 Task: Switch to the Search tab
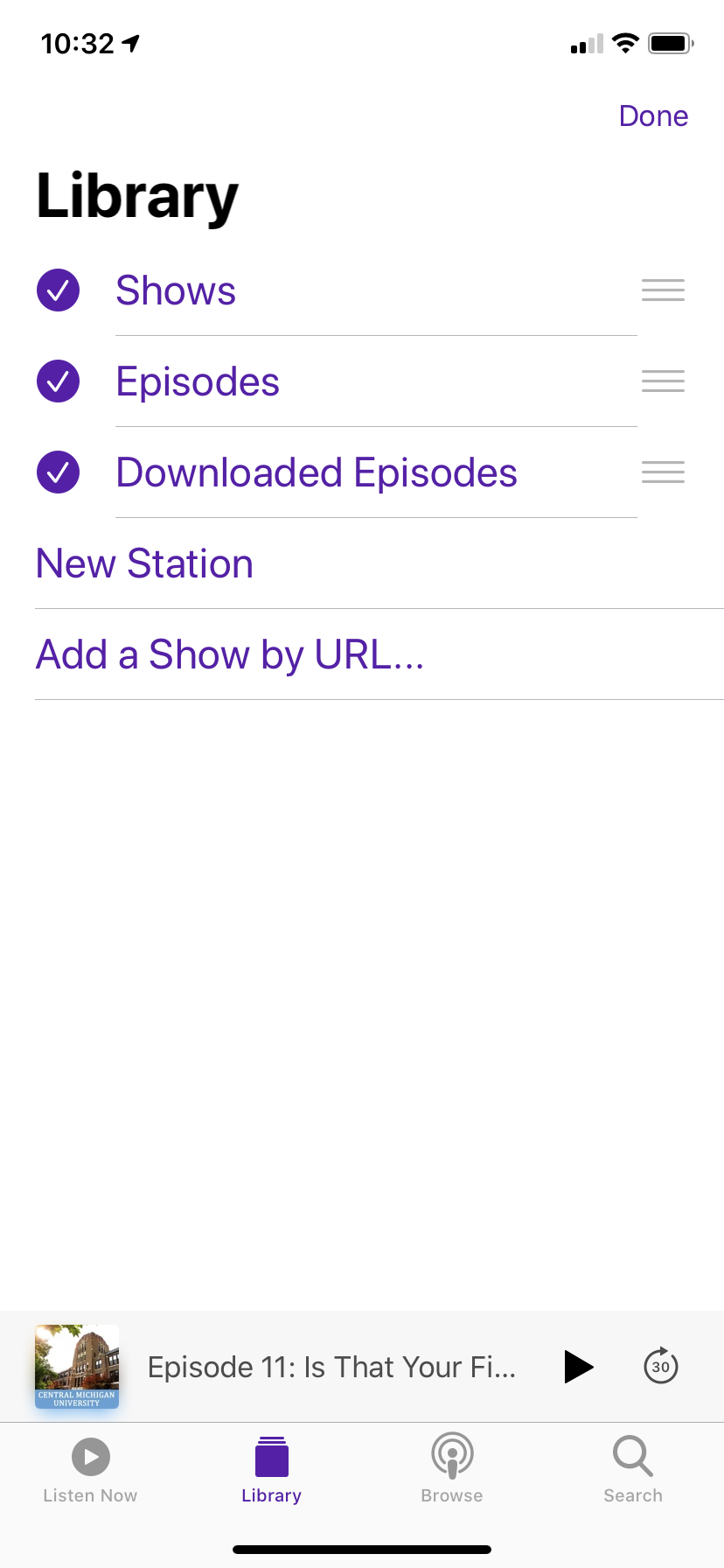(633, 1470)
